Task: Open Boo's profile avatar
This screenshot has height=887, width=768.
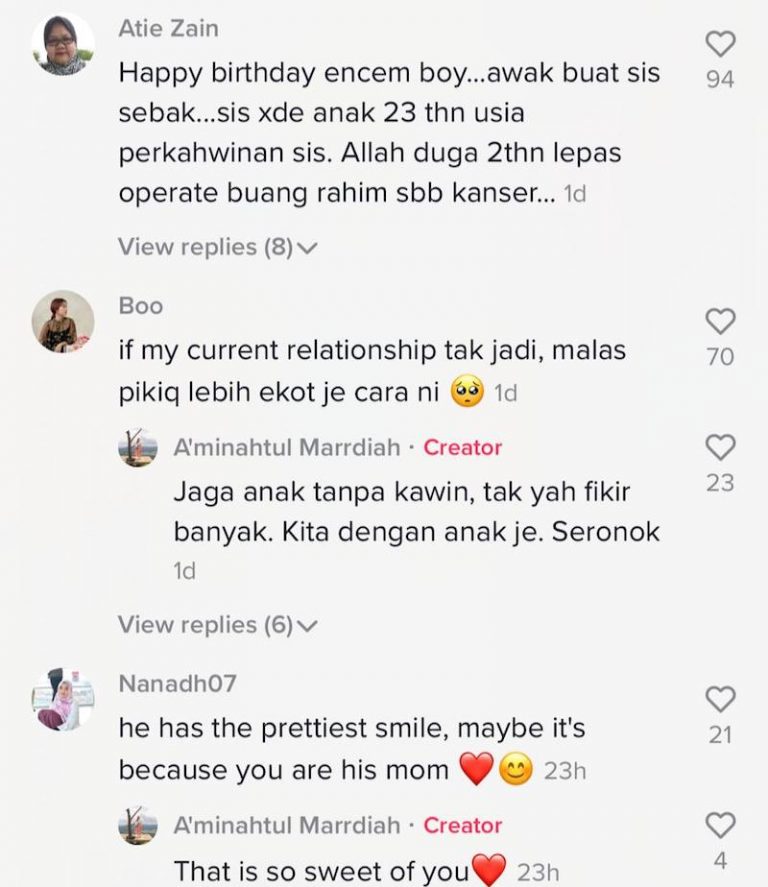Action: point(63,322)
